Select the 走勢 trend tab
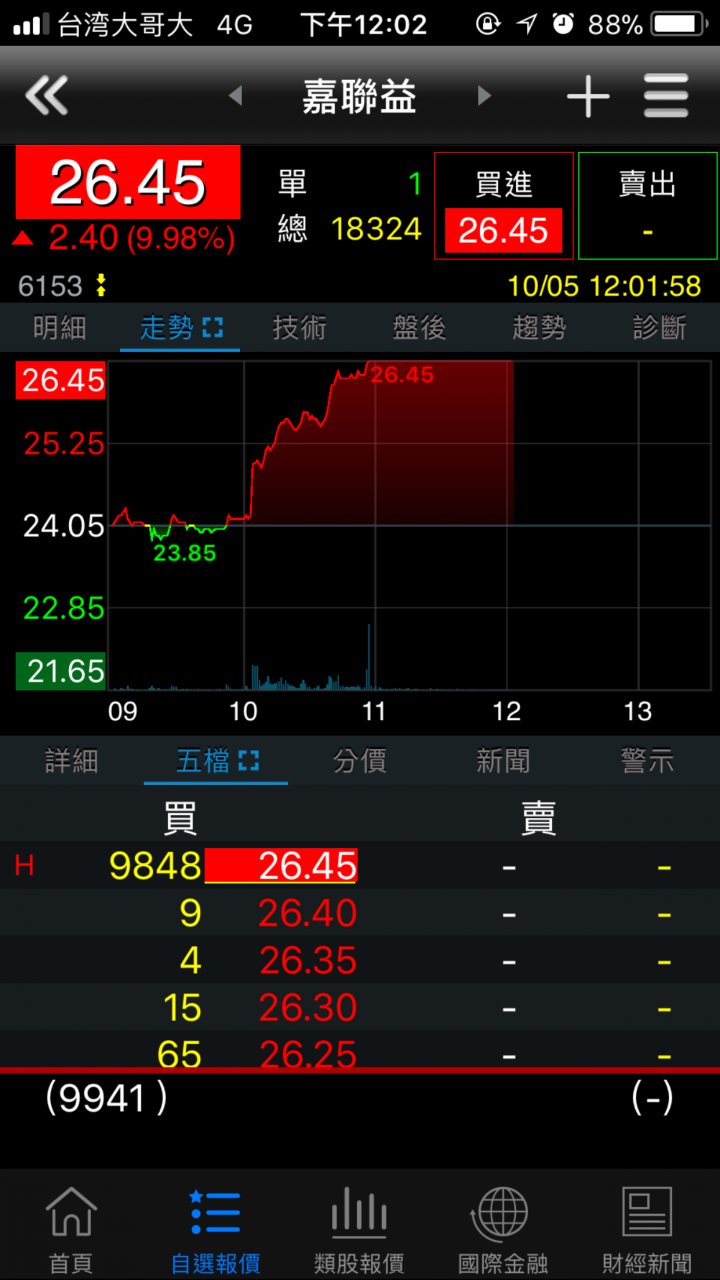Image resolution: width=720 pixels, height=1280 pixels. click(180, 328)
